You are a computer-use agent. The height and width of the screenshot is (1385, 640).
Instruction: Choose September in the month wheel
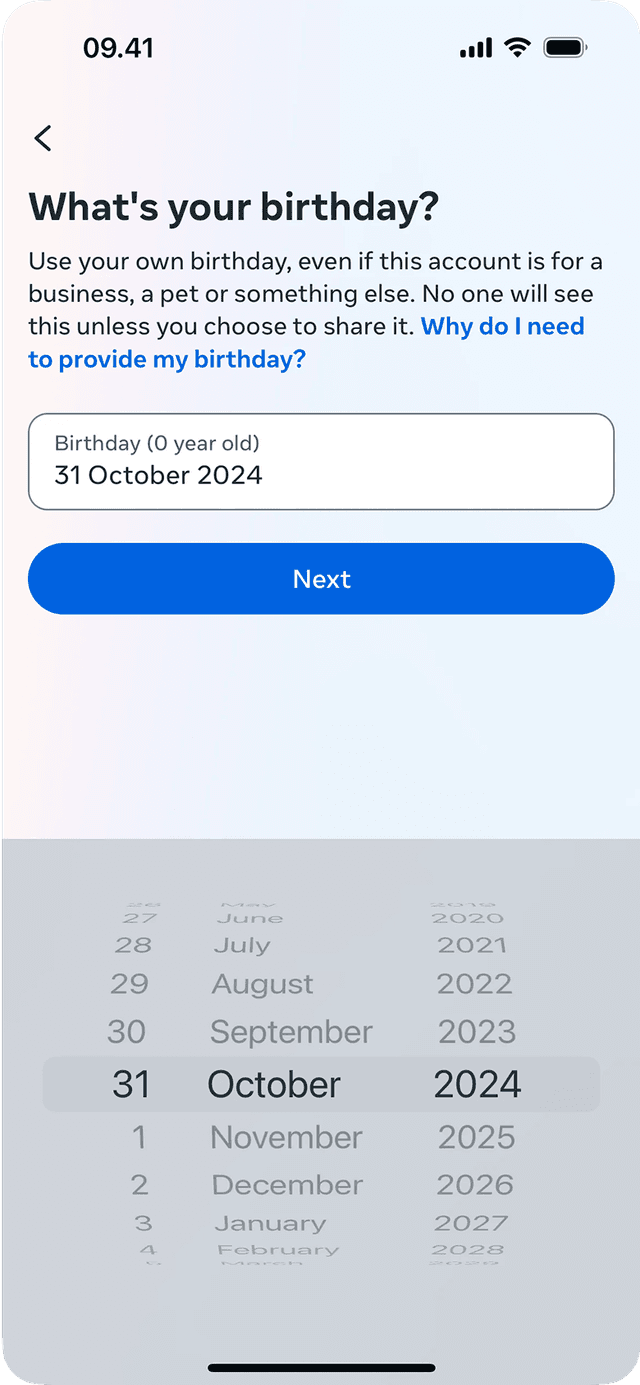coord(291,1032)
